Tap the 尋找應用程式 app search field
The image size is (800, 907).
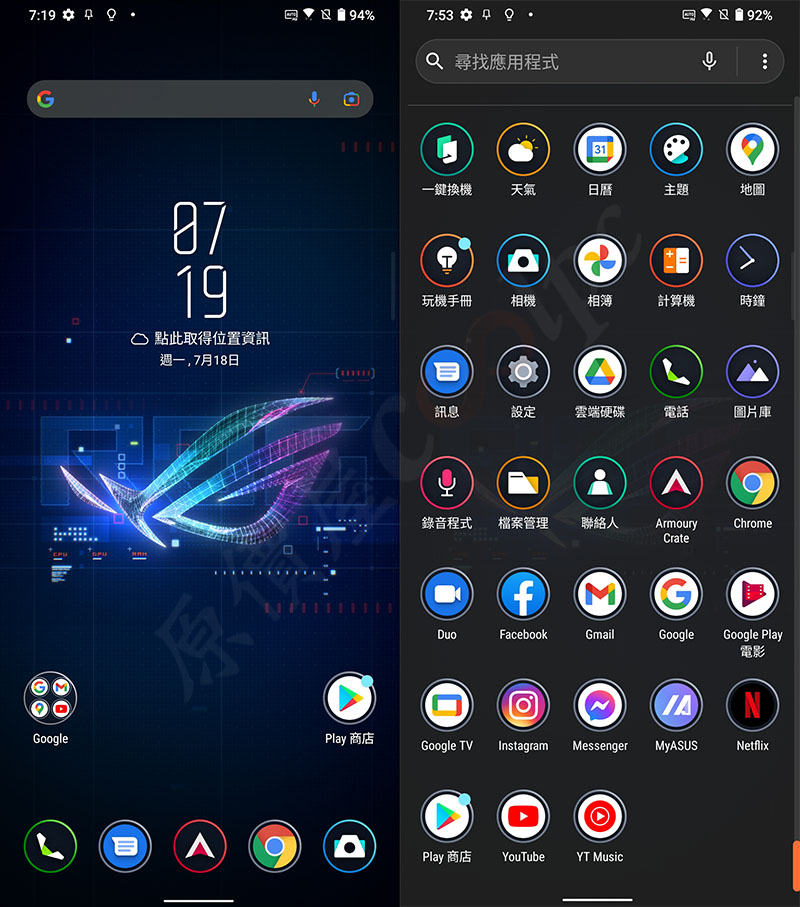coord(560,62)
